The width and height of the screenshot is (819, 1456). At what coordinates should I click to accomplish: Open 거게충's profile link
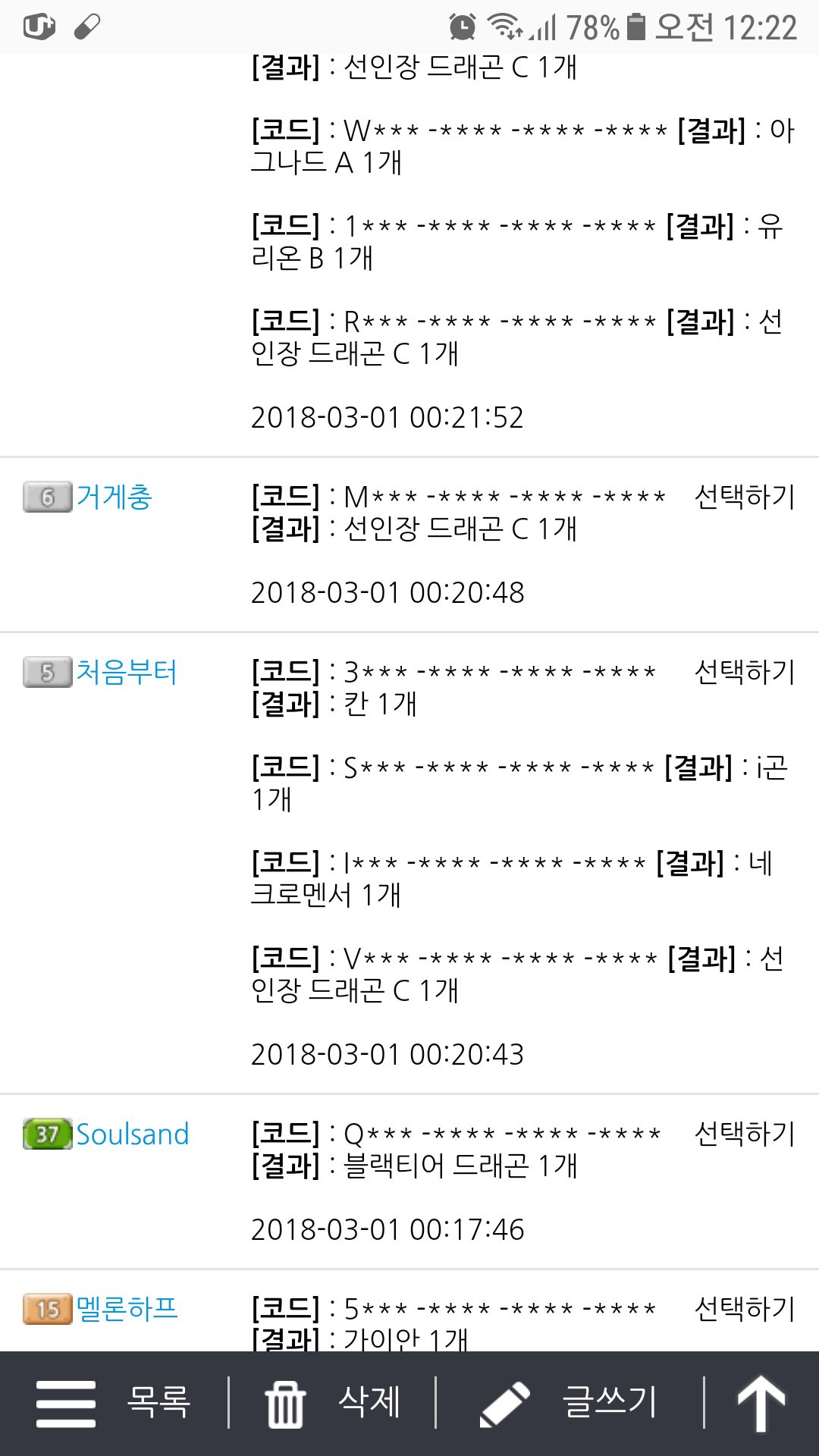click(x=114, y=497)
